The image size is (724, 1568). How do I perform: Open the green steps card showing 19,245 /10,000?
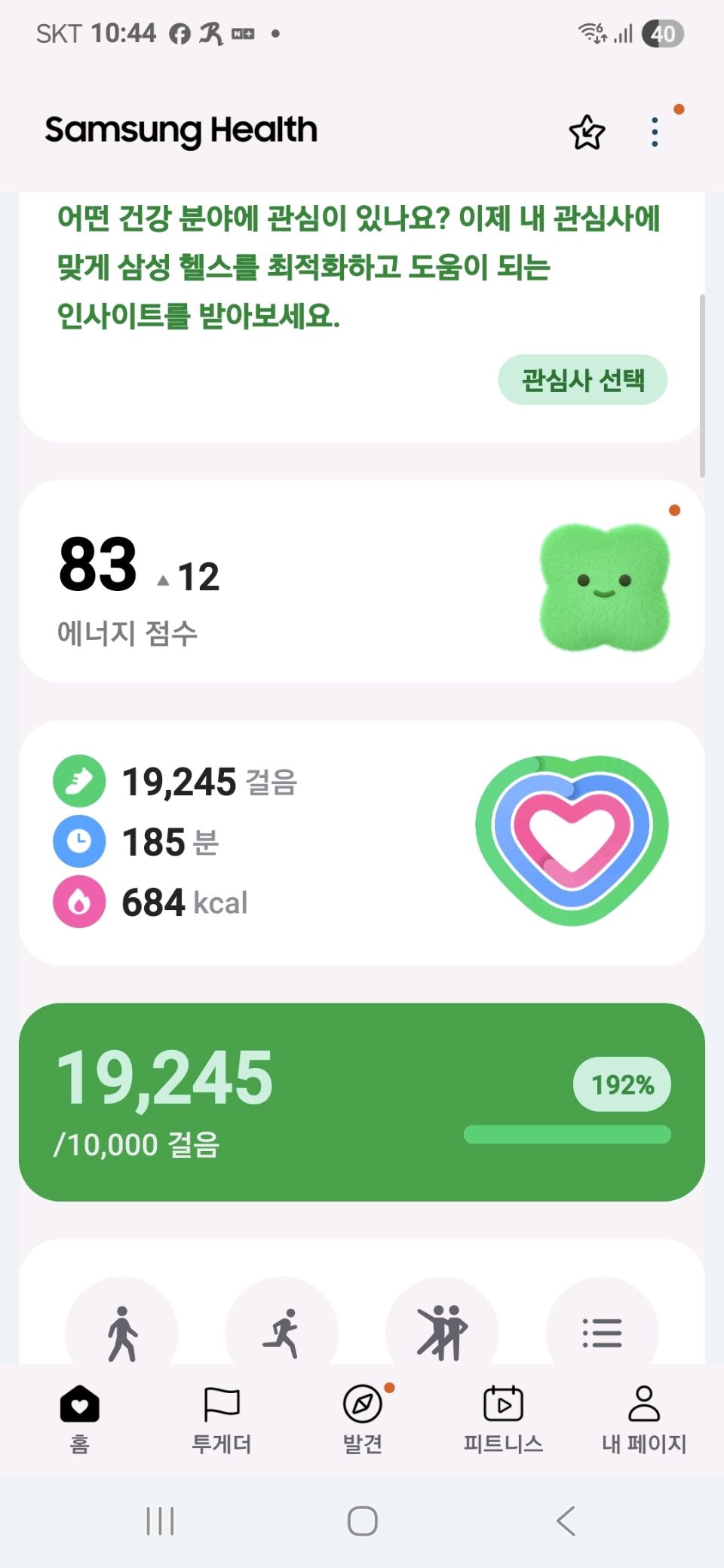[x=362, y=1102]
